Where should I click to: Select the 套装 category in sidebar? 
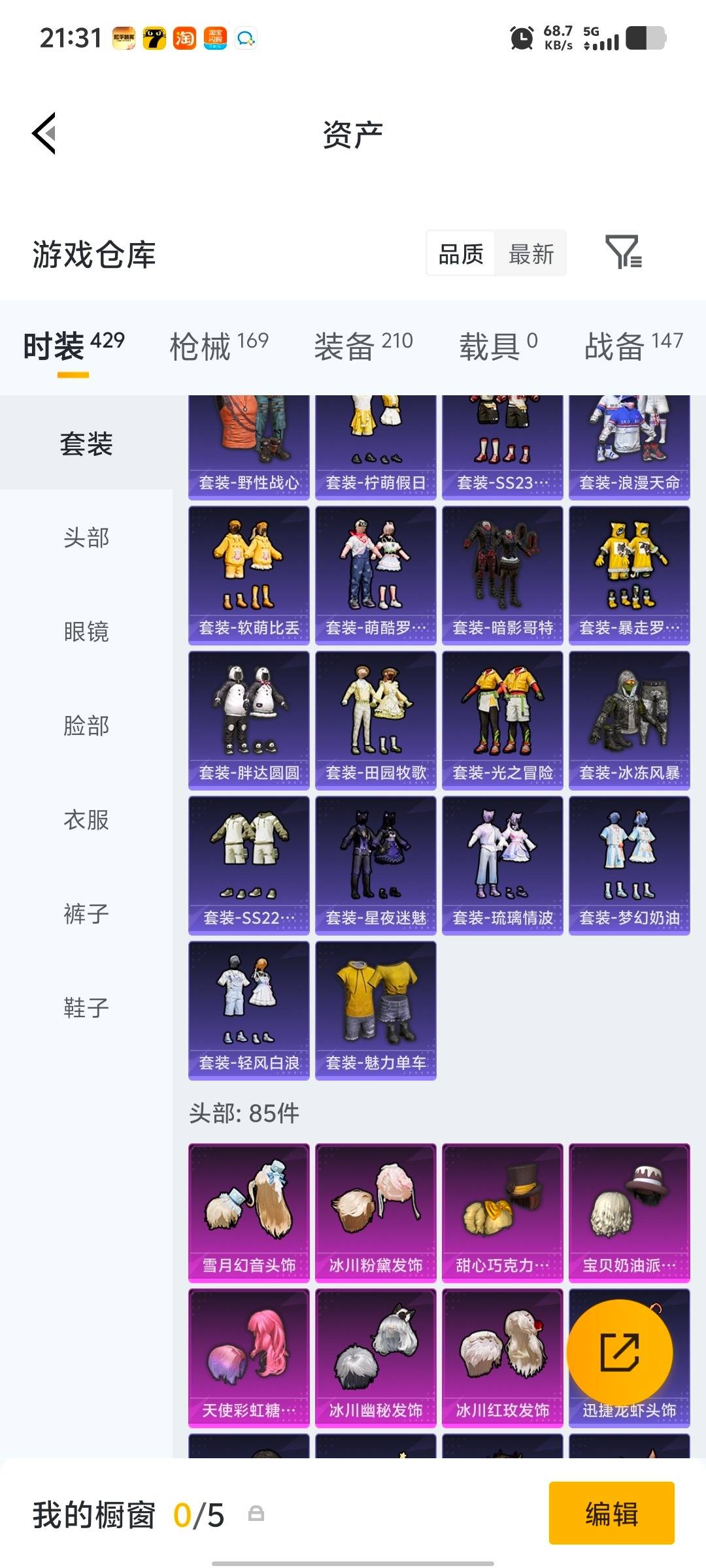pyautogui.click(x=86, y=442)
